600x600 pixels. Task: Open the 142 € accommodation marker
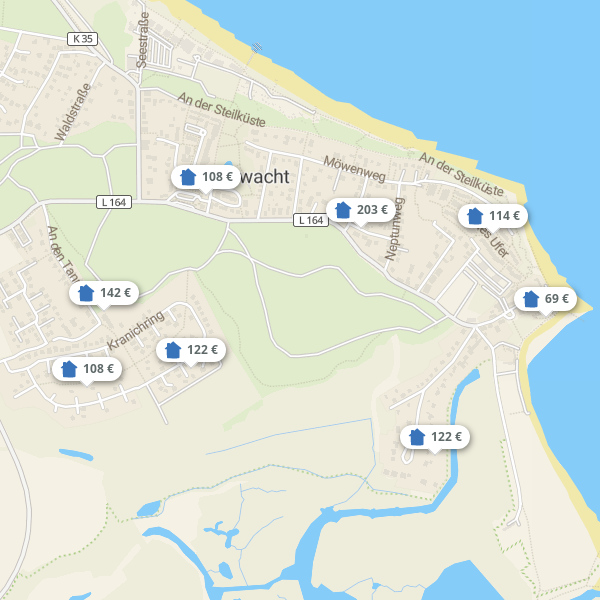104,293
